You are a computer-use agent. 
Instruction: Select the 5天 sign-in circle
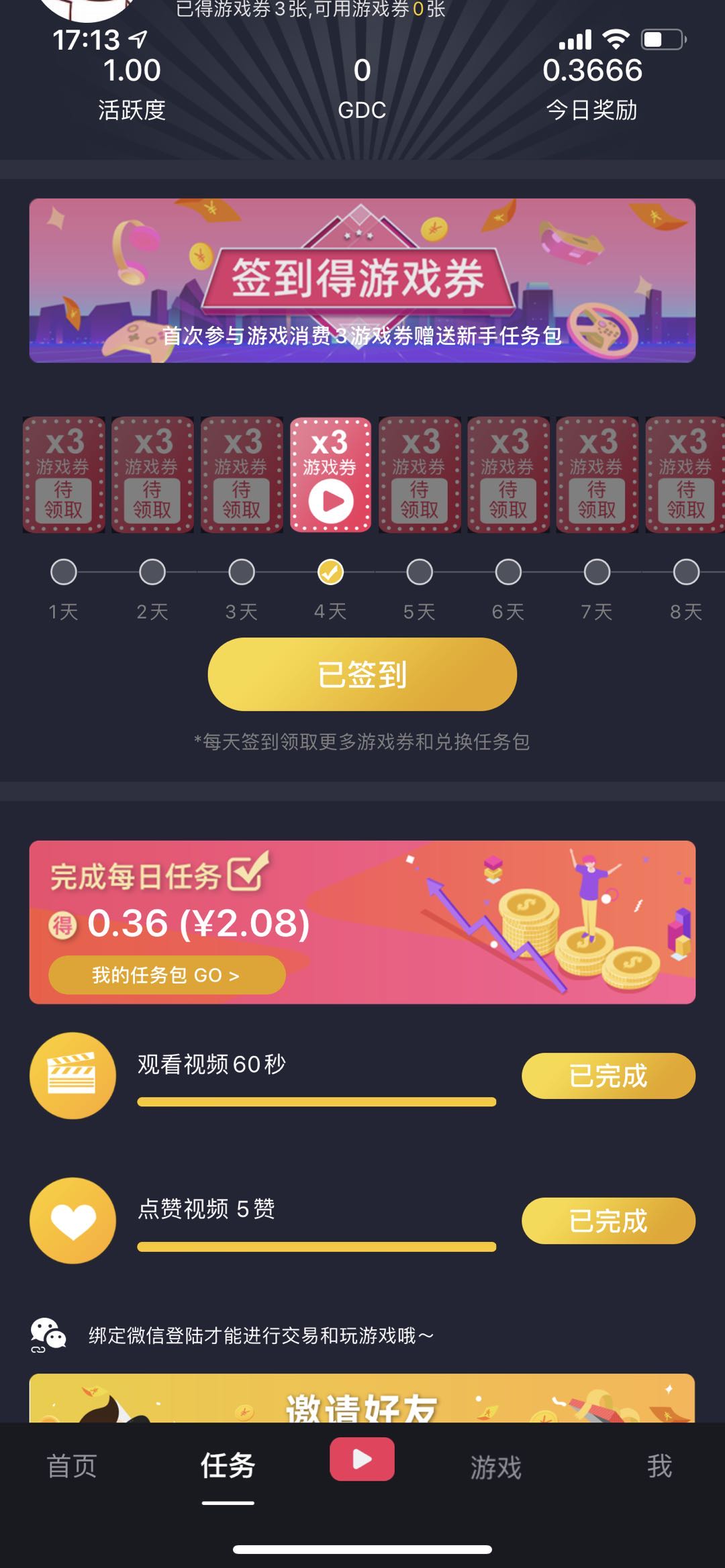tap(420, 573)
